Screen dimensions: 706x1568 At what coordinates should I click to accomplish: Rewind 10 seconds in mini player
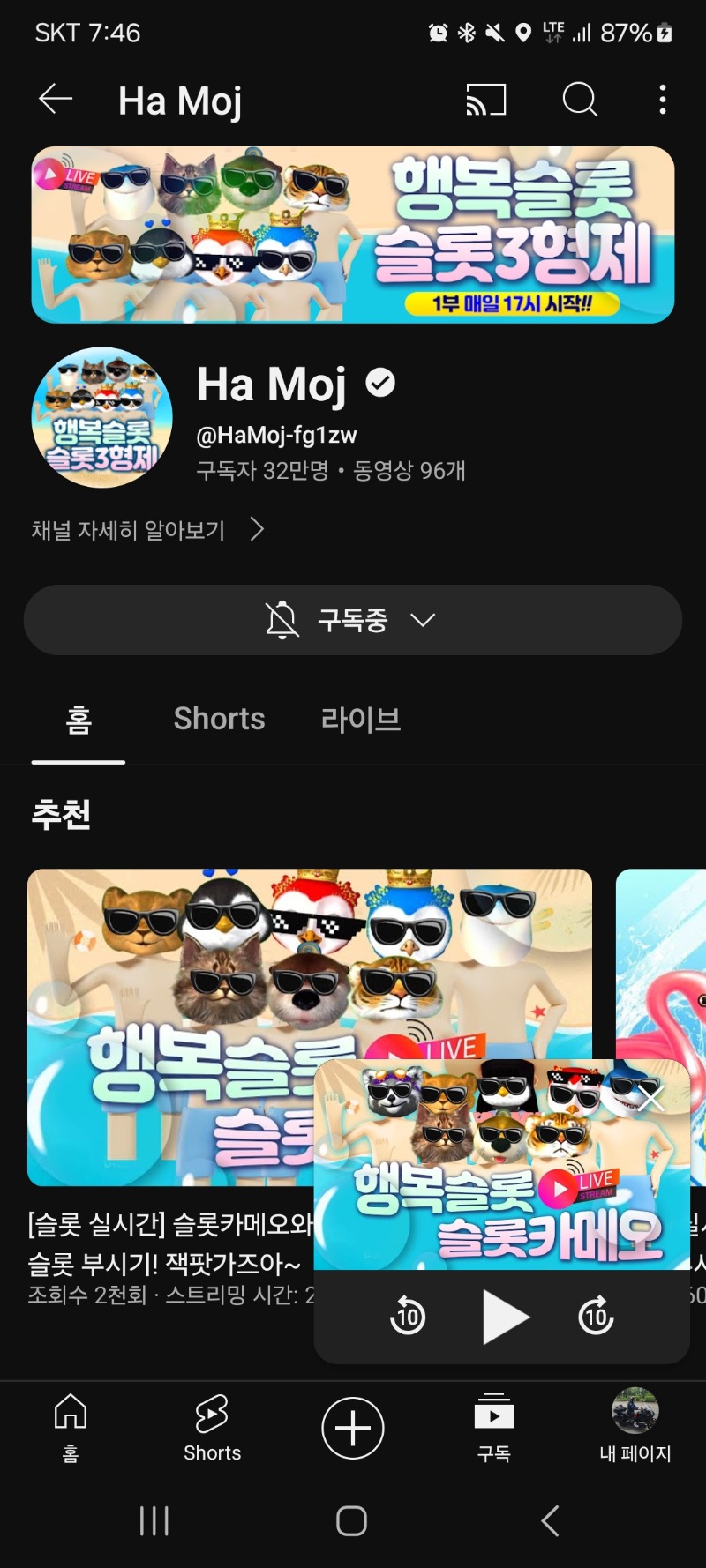[408, 1317]
